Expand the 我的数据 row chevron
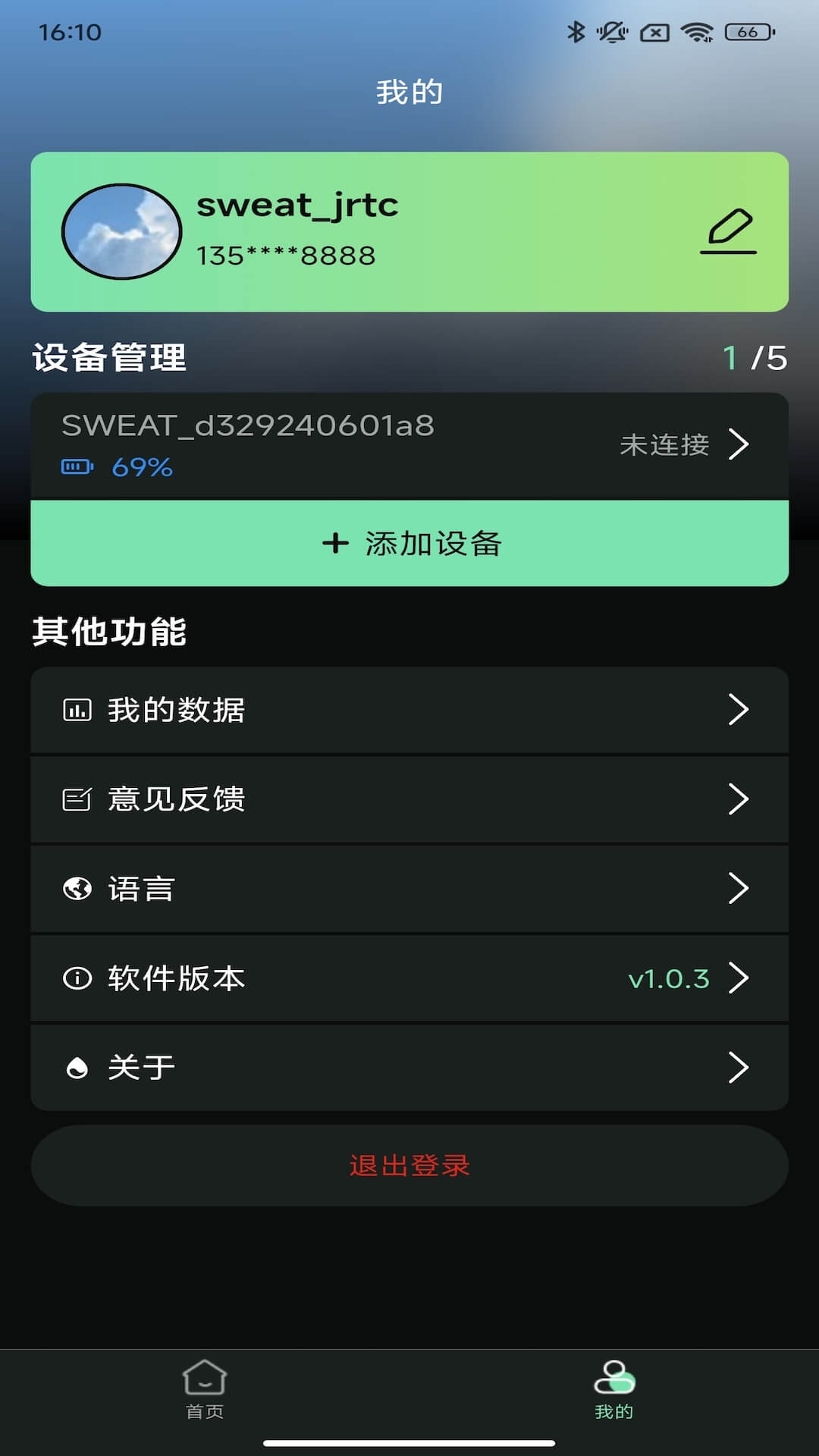 [739, 710]
